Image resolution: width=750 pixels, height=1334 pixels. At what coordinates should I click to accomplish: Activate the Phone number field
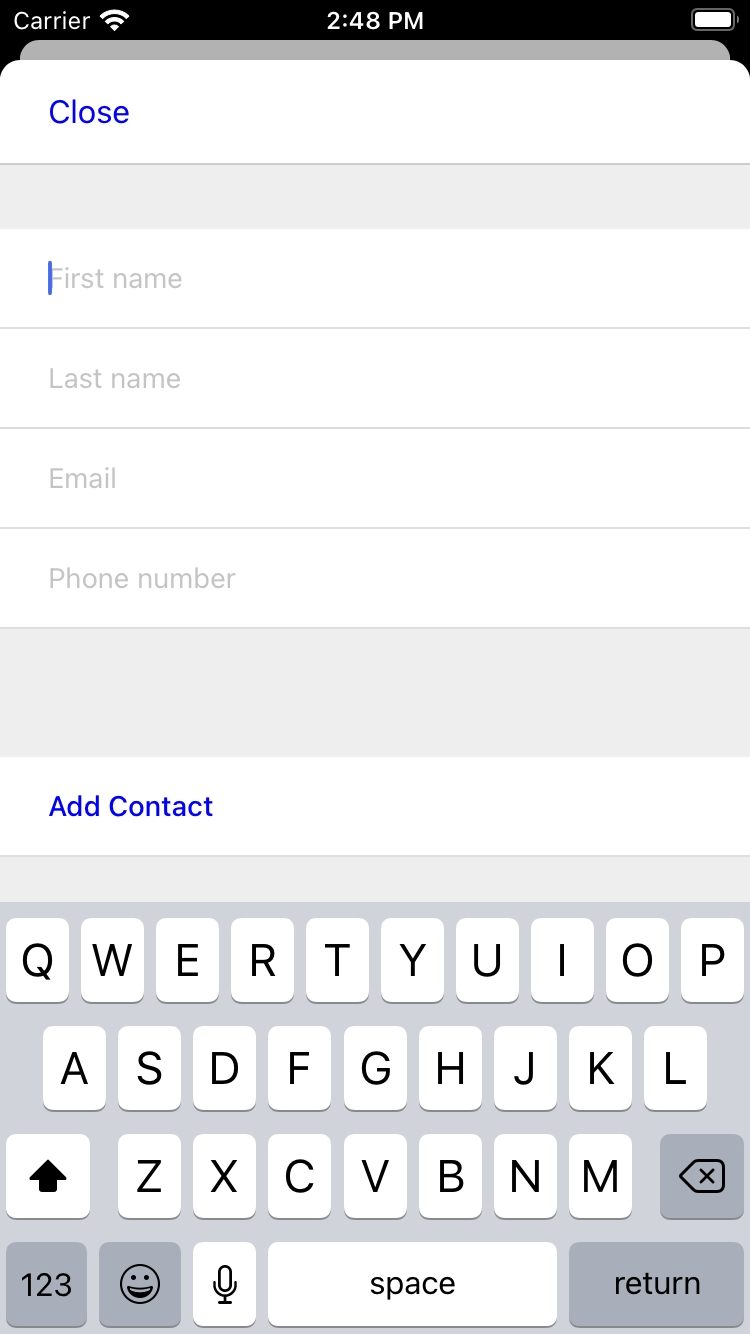click(375, 578)
